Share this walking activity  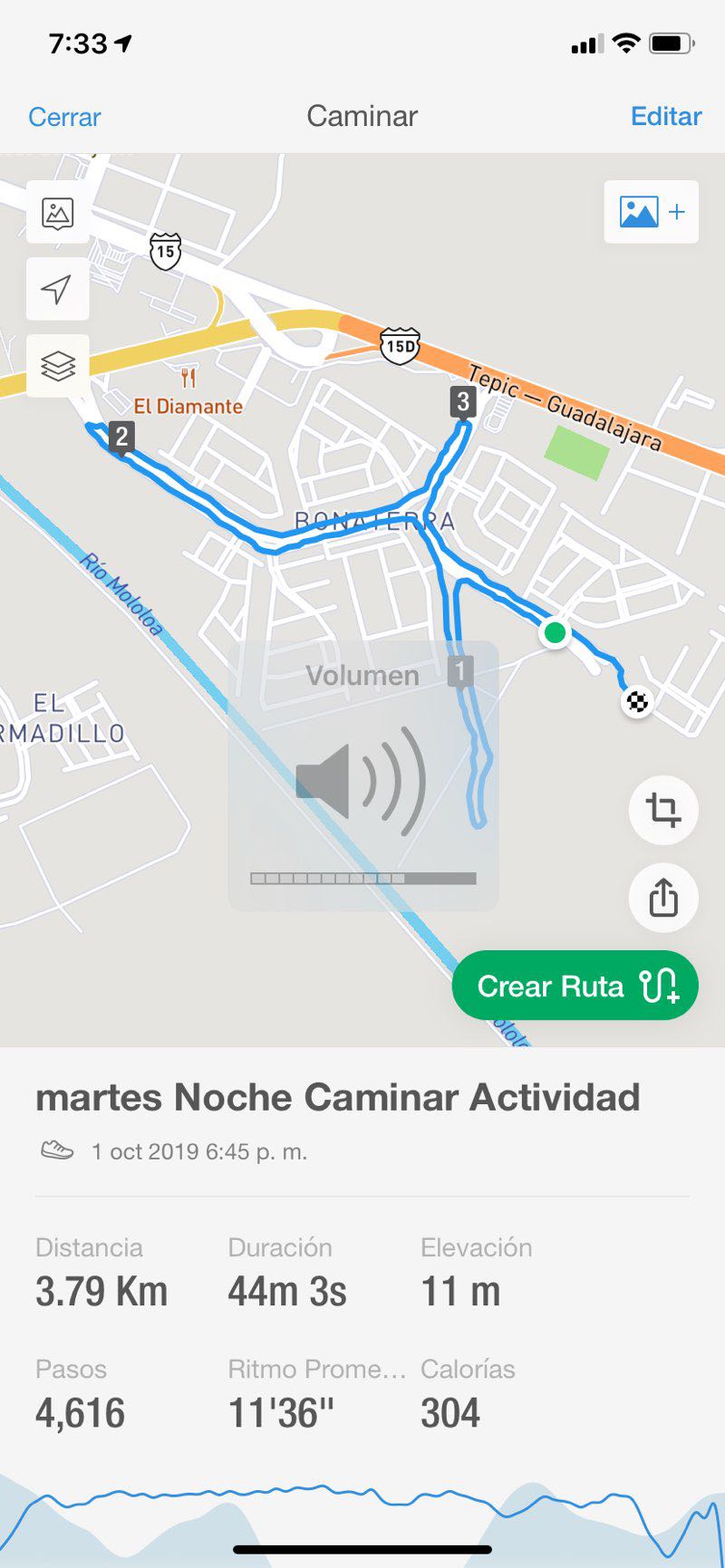[x=663, y=899]
